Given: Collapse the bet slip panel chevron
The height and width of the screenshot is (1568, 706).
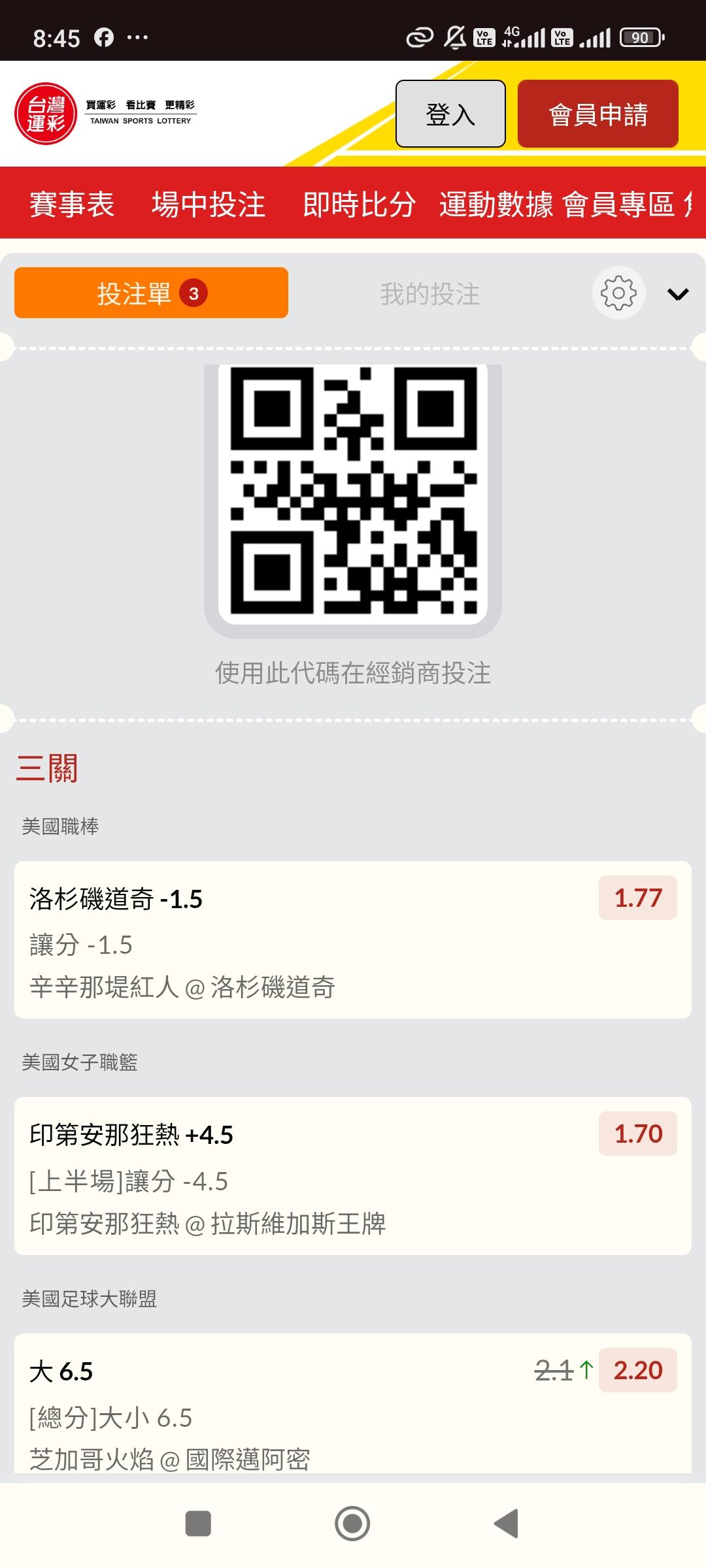Looking at the screenshot, I should click(x=677, y=294).
